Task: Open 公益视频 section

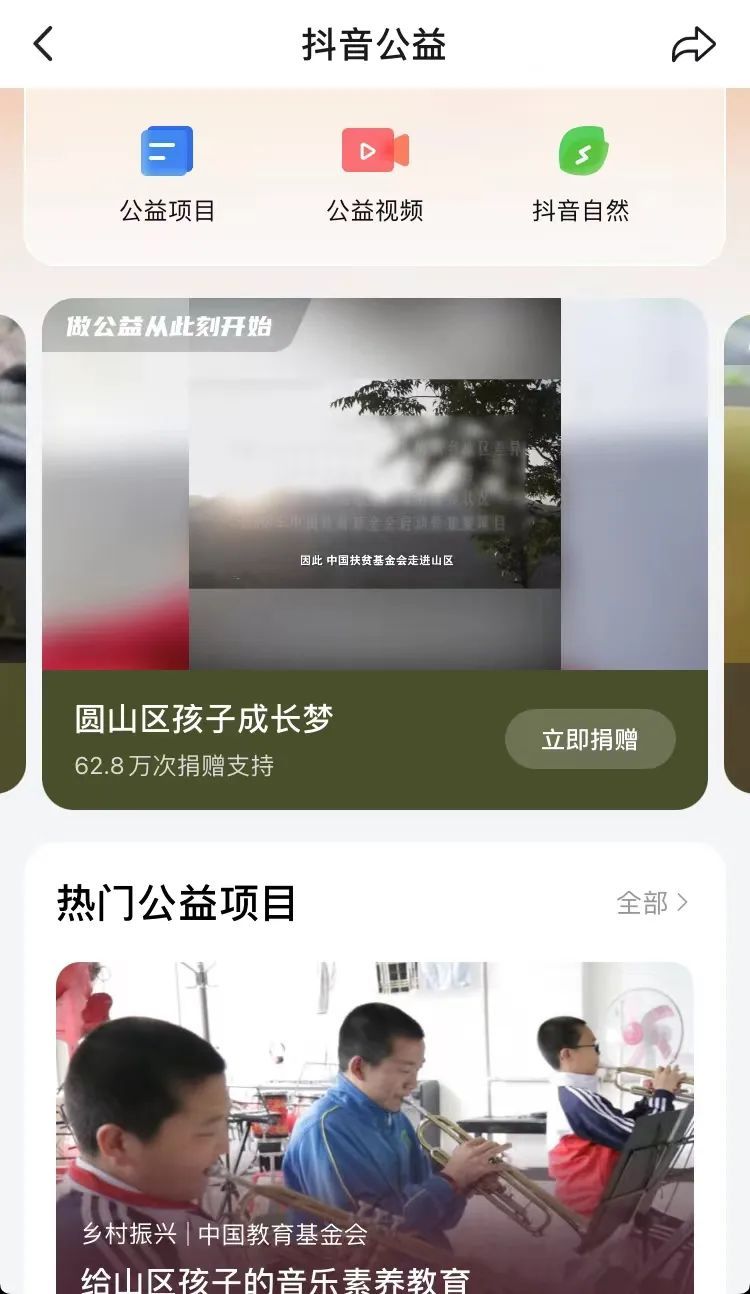Action: pyautogui.click(x=375, y=173)
